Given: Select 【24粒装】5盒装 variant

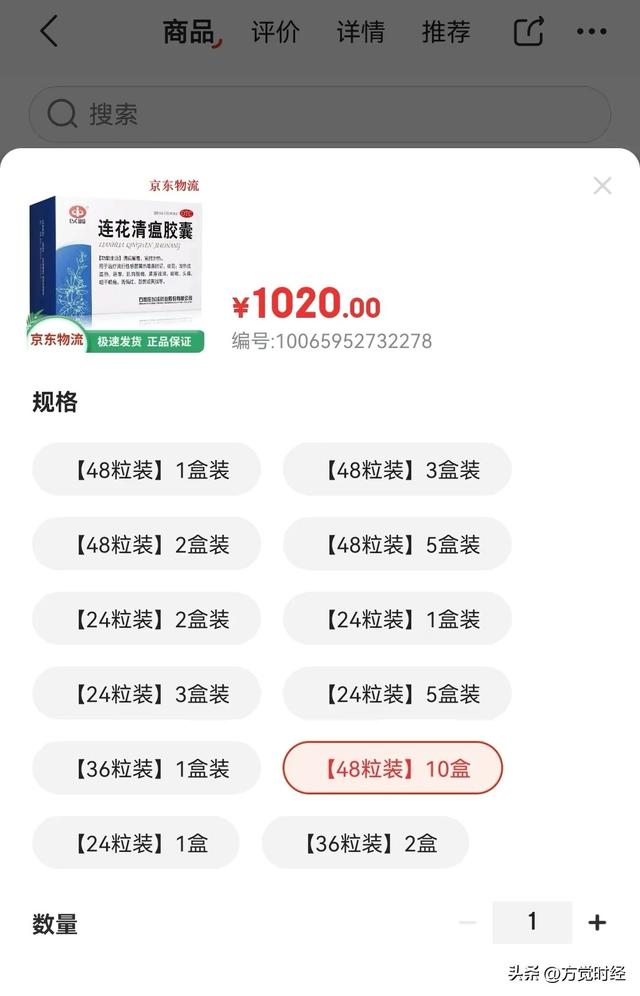Looking at the screenshot, I should (x=397, y=693).
